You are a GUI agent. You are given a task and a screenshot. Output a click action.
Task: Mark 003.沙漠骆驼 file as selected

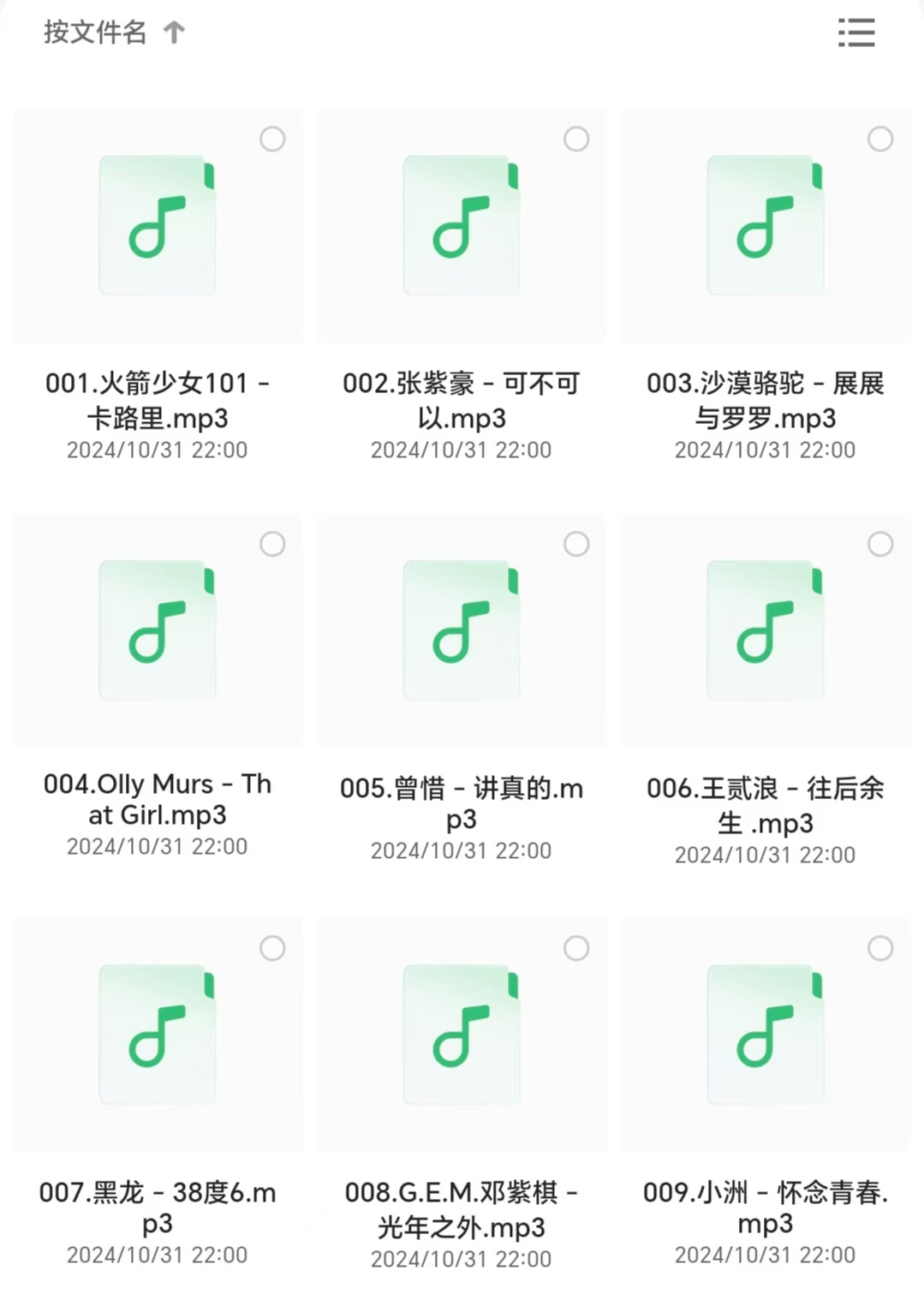pyautogui.click(x=880, y=139)
